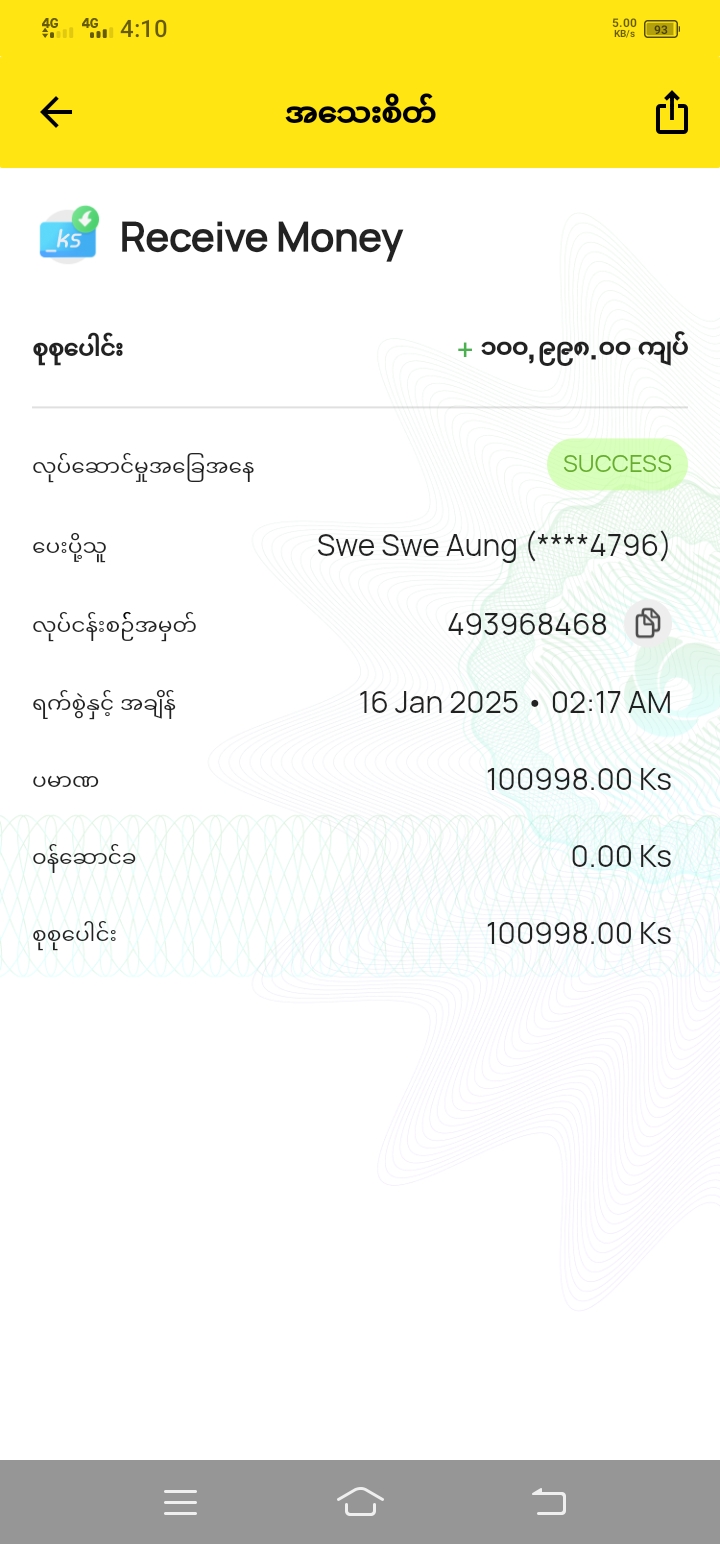Image resolution: width=720 pixels, height=1544 pixels.
Task: Tap the system back button
Action: coord(548,1502)
